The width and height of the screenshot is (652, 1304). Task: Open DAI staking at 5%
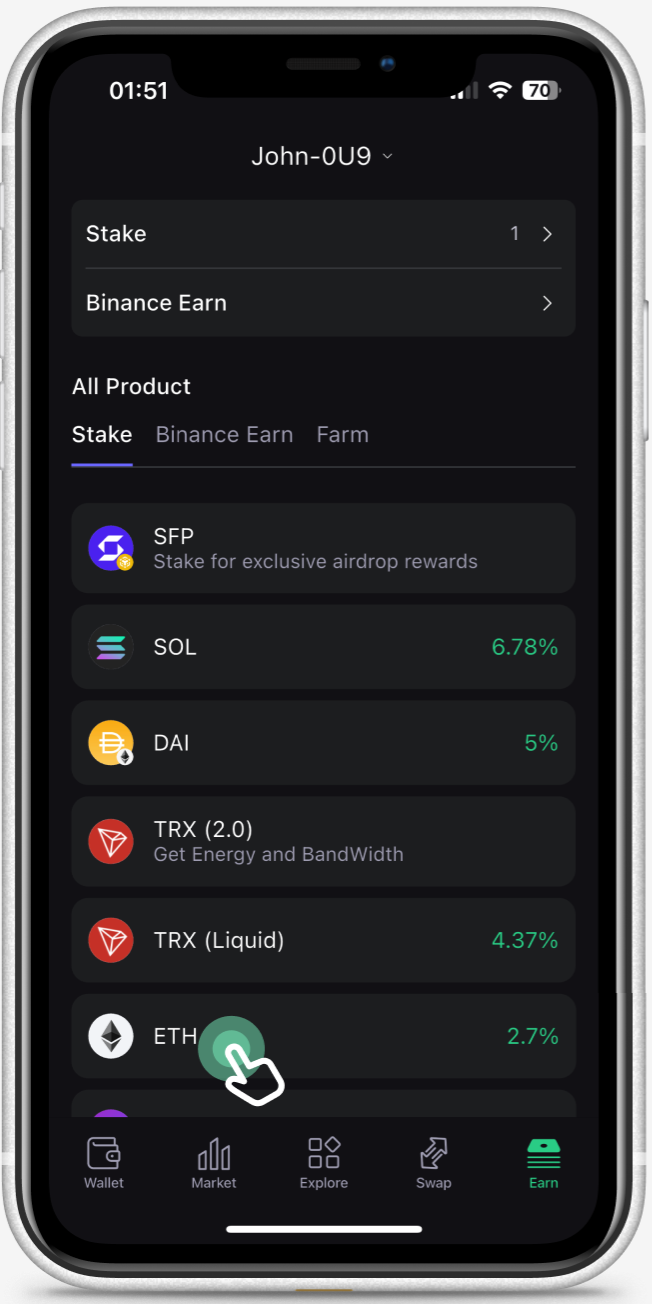pos(322,743)
